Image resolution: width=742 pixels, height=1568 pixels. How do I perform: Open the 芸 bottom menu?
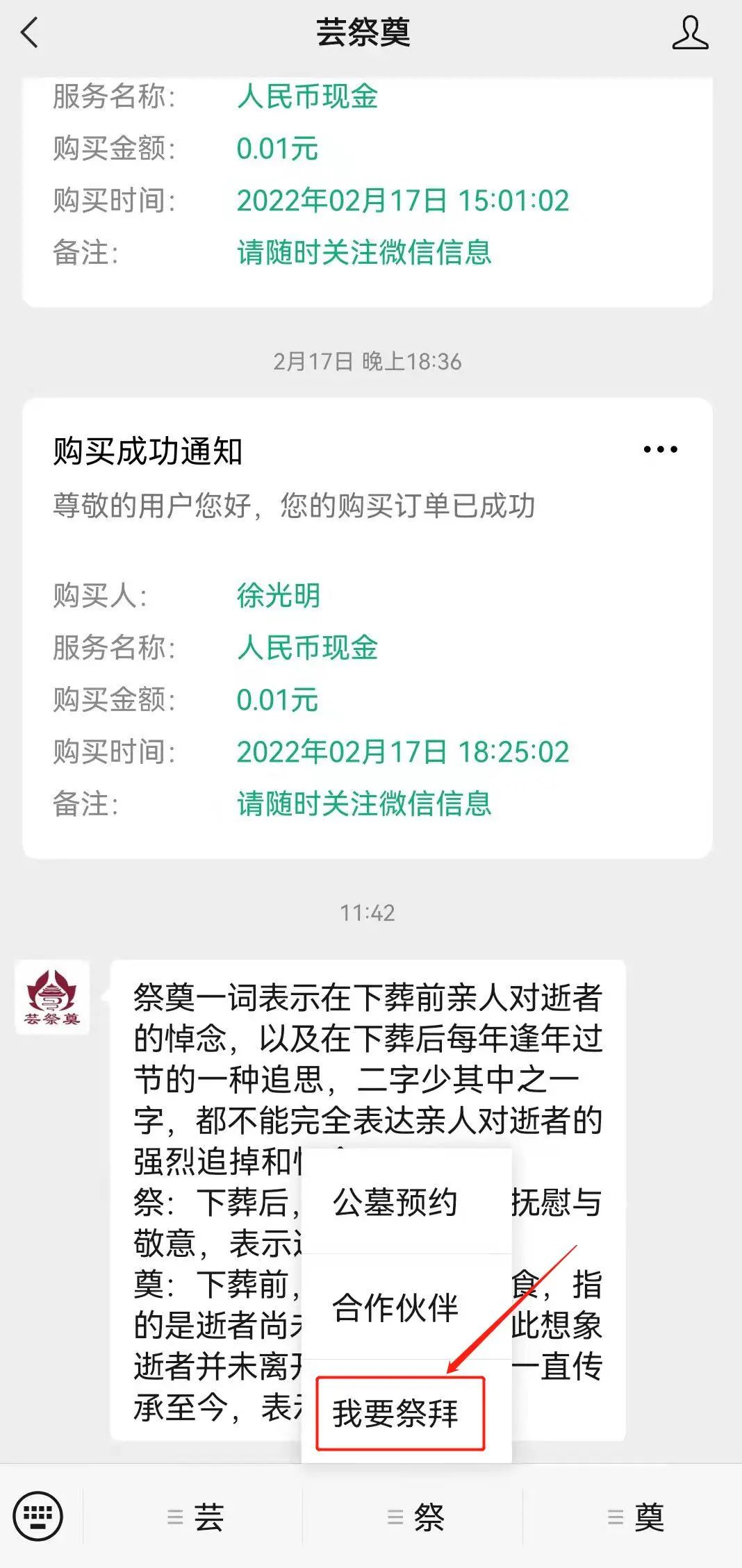click(x=193, y=1516)
